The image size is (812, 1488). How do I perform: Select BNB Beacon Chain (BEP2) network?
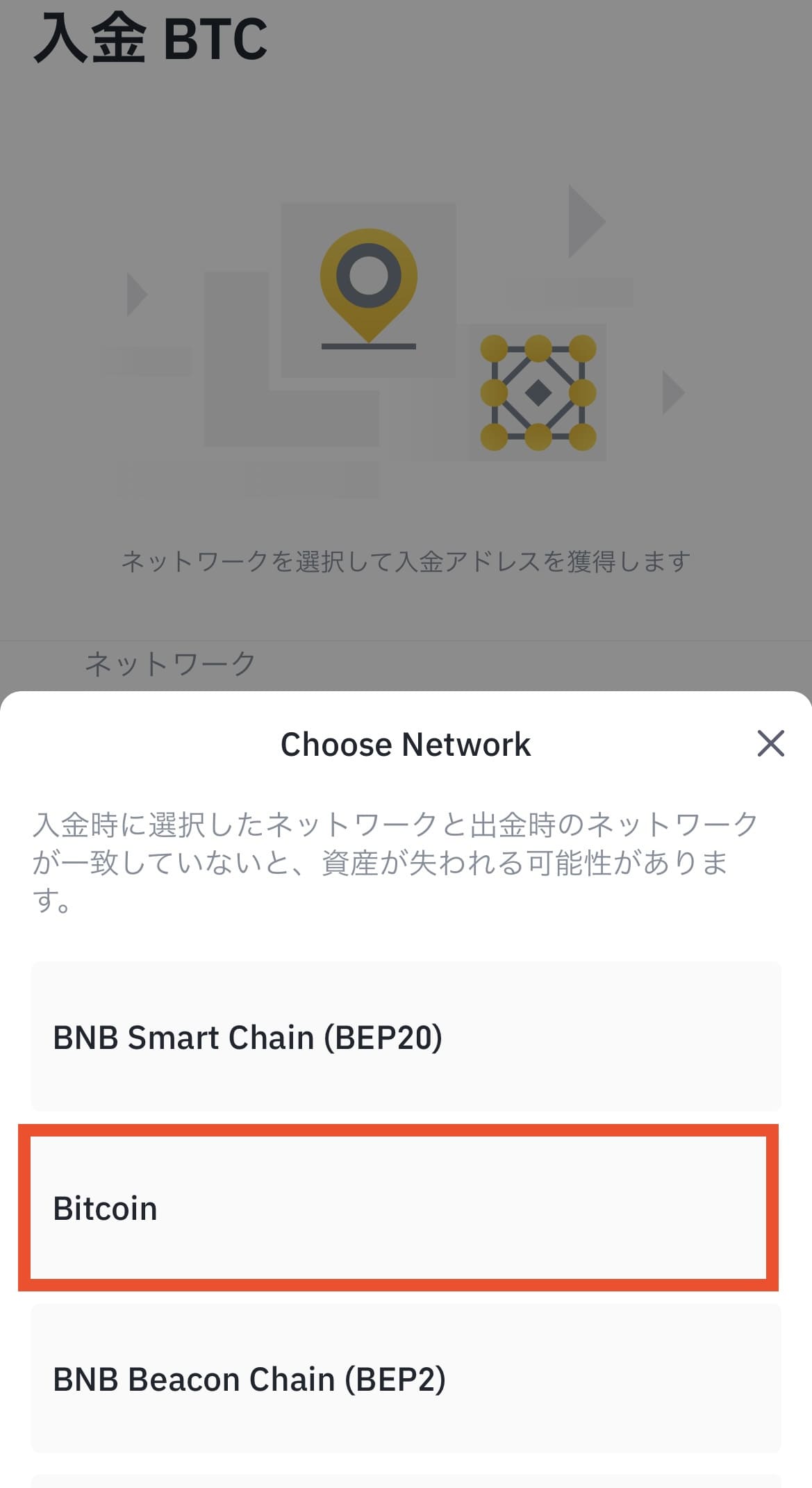(406, 1378)
